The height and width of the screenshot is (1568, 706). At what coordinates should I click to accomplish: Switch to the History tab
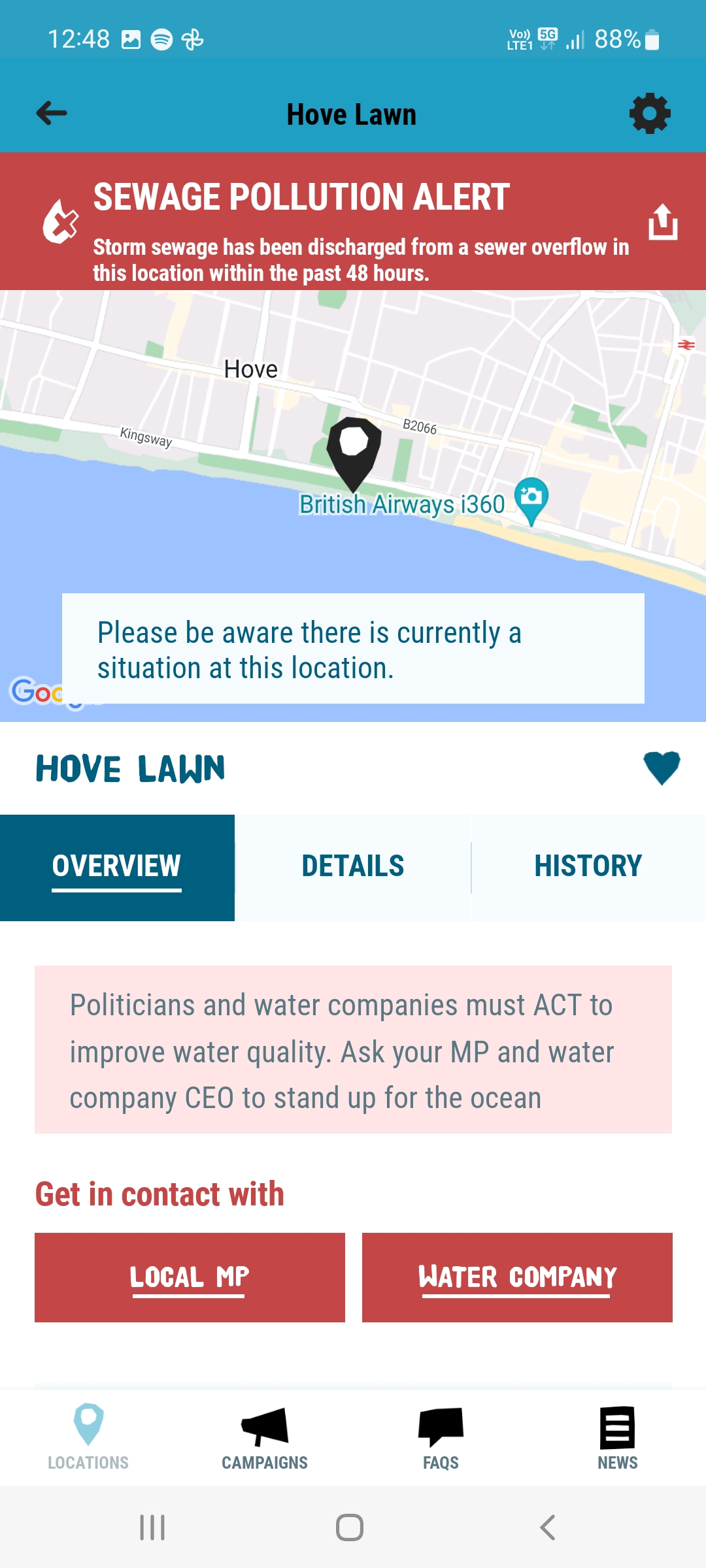[x=588, y=867]
